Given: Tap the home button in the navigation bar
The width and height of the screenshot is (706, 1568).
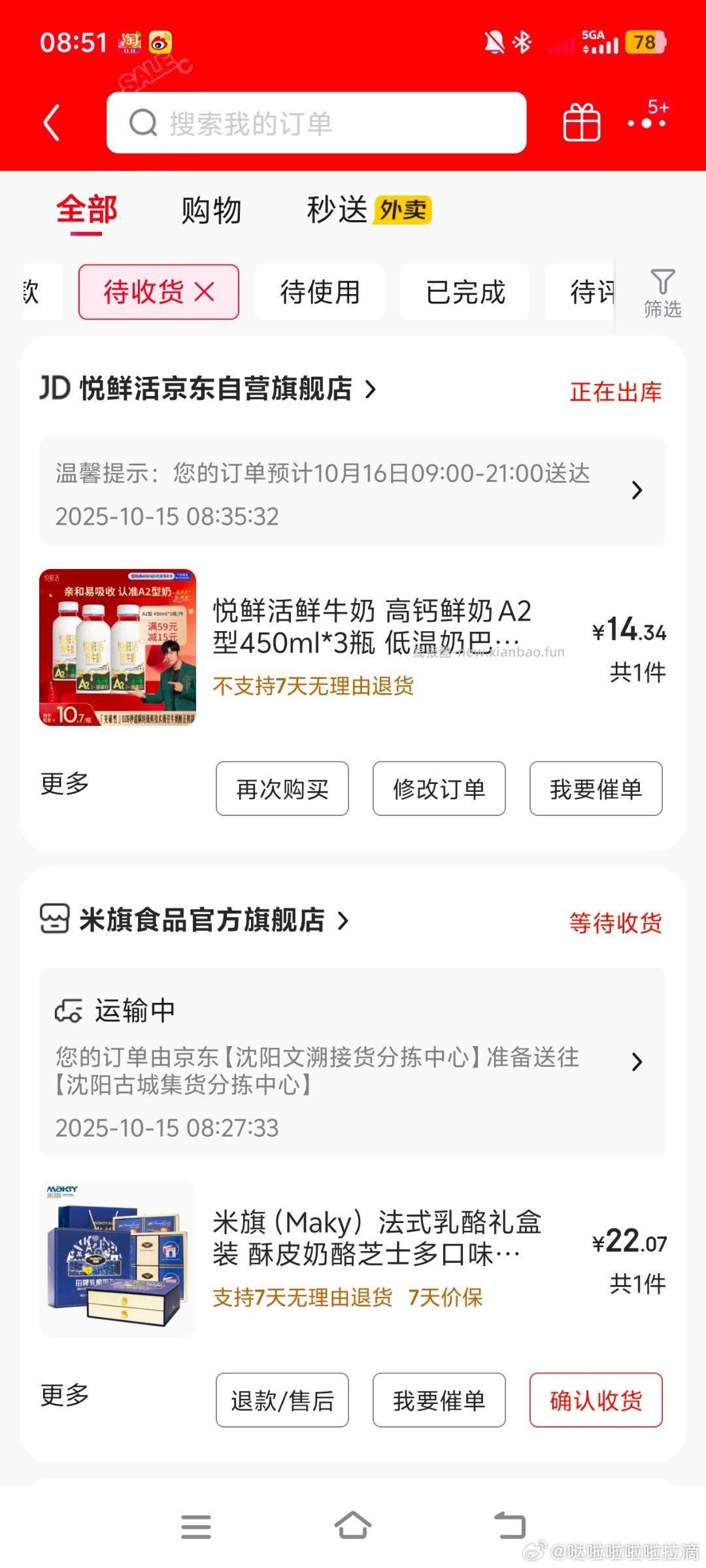Looking at the screenshot, I should 353,1527.
